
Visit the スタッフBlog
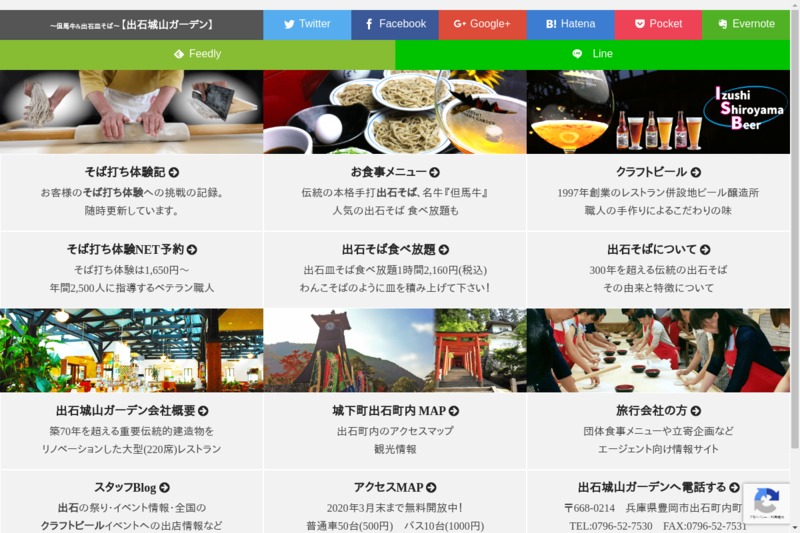(x=131, y=487)
